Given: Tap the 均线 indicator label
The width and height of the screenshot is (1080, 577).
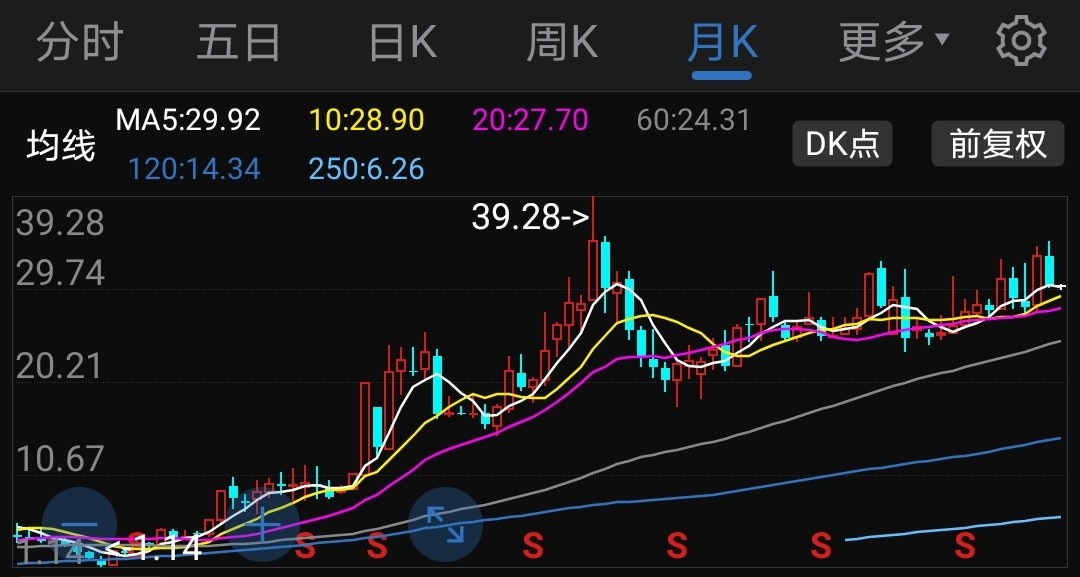Looking at the screenshot, I should pyautogui.click(x=60, y=146).
